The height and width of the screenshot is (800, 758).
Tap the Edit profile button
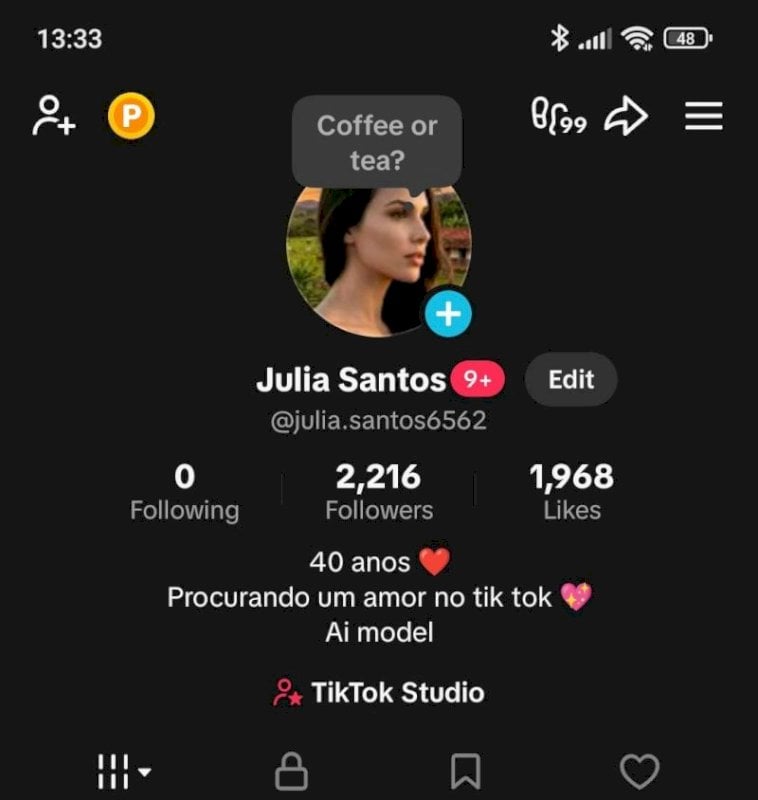coord(570,379)
